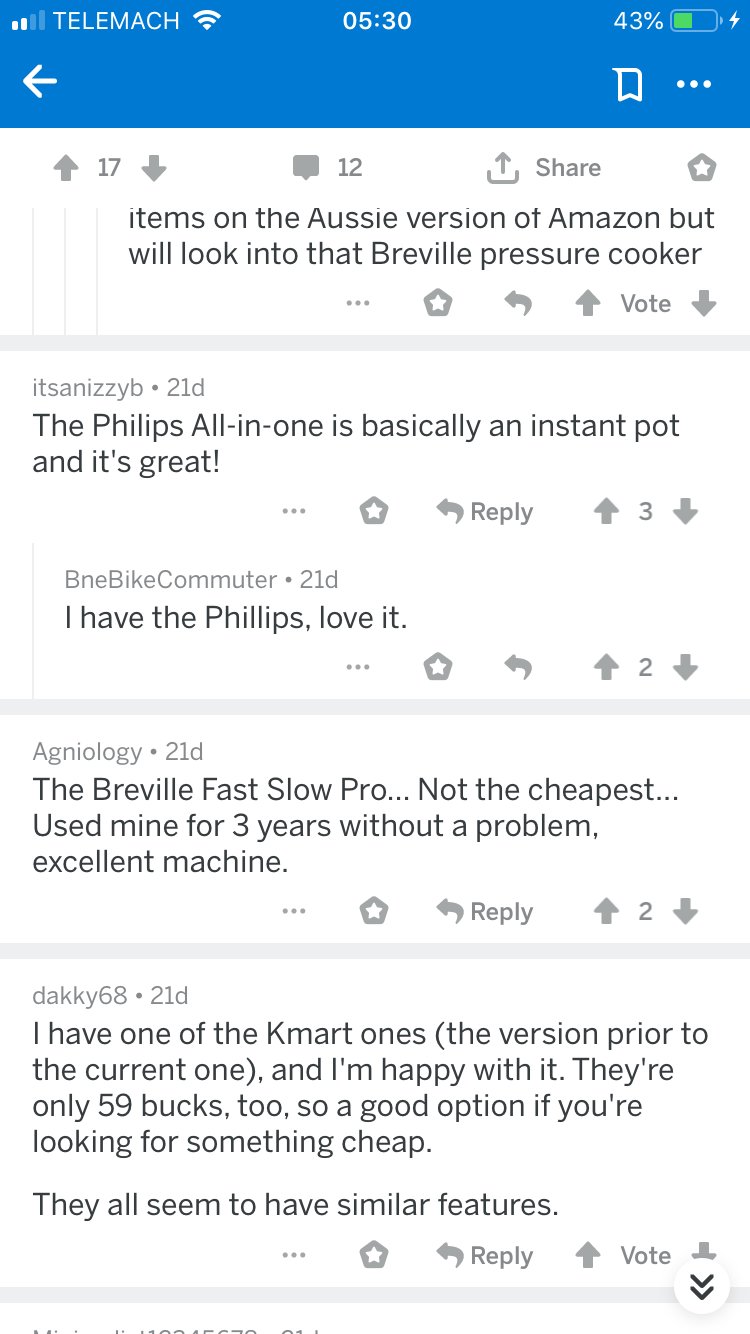Downvote the post next to 17
750x1334 pixels.
click(153, 168)
